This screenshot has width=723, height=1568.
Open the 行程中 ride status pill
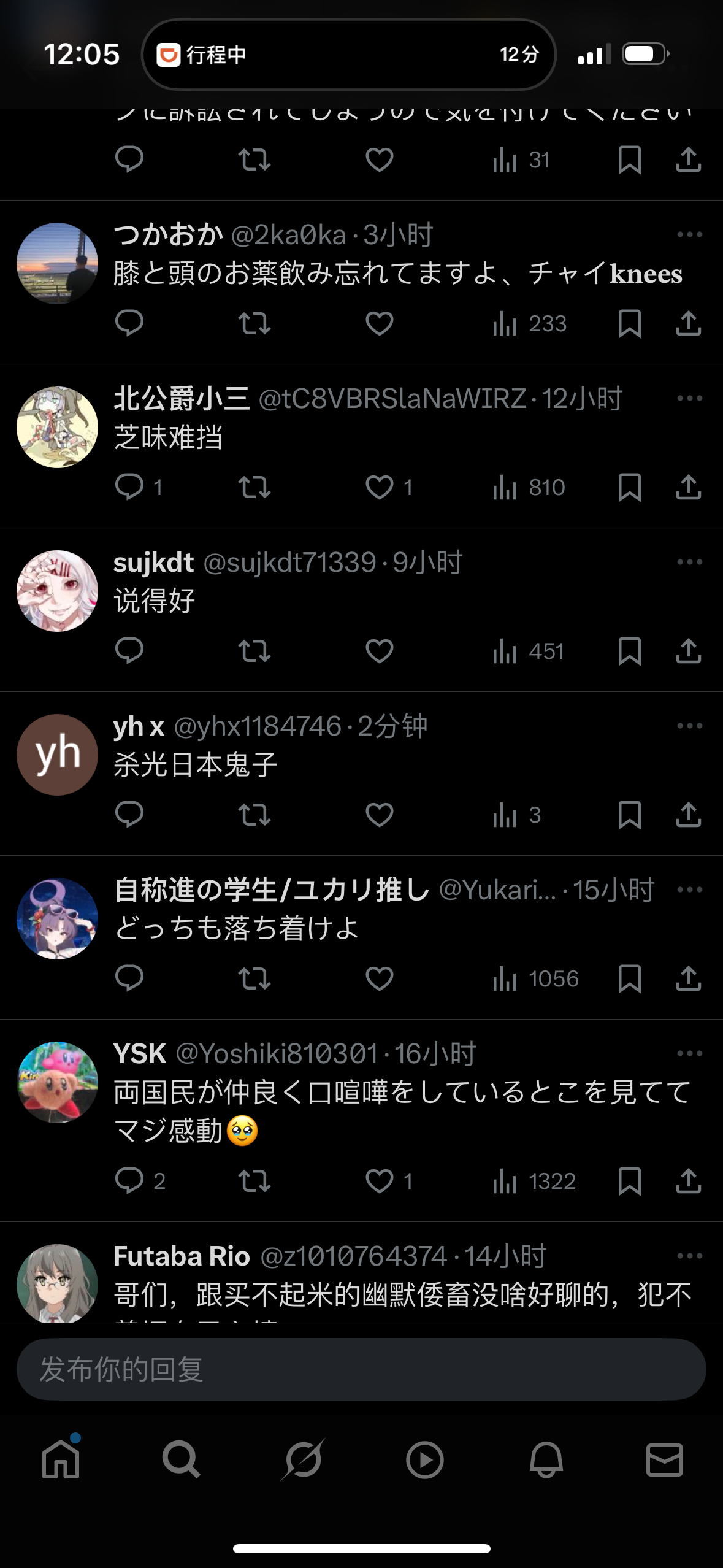[x=348, y=55]
